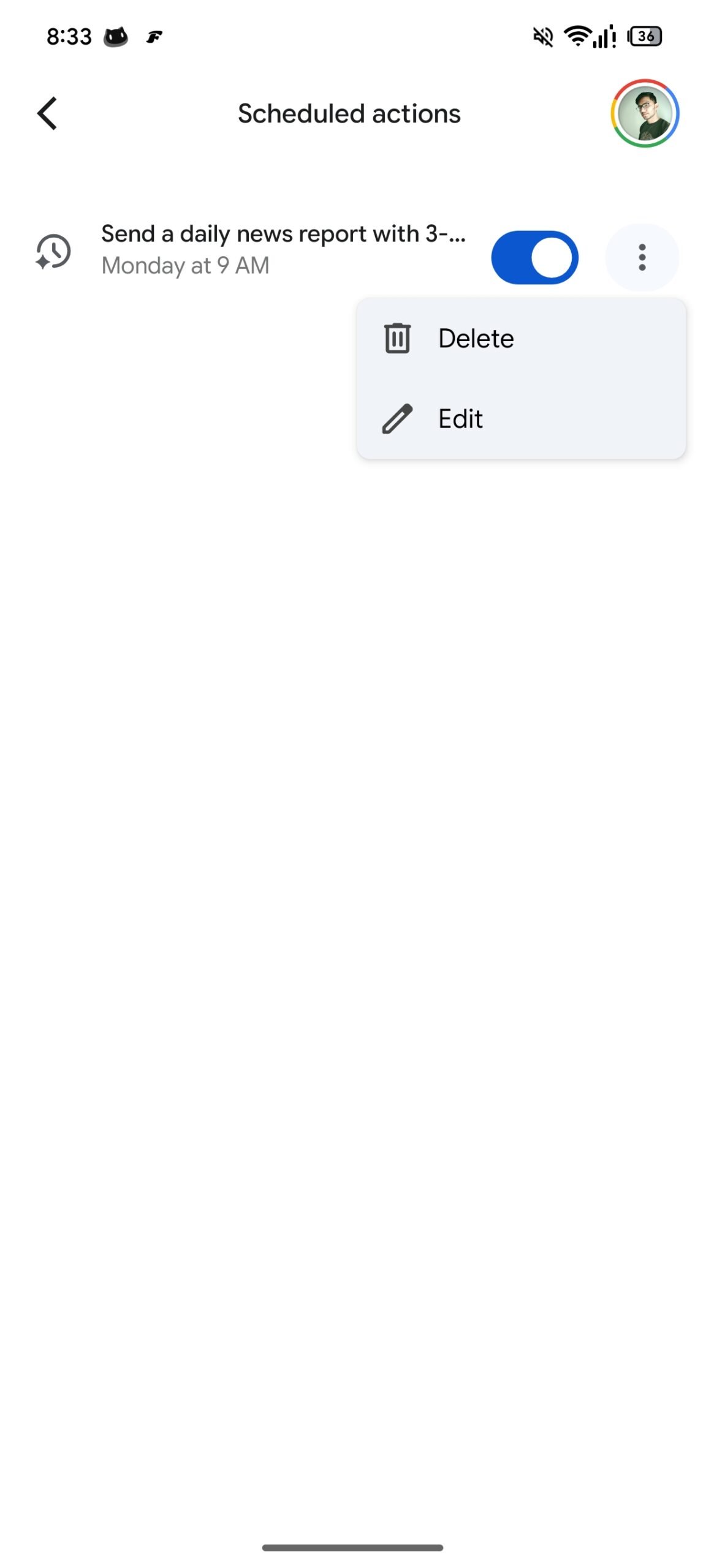Viewport: 706px width, 1568px height.
Task: Open the account profile avatar
Action: [644, 113]
